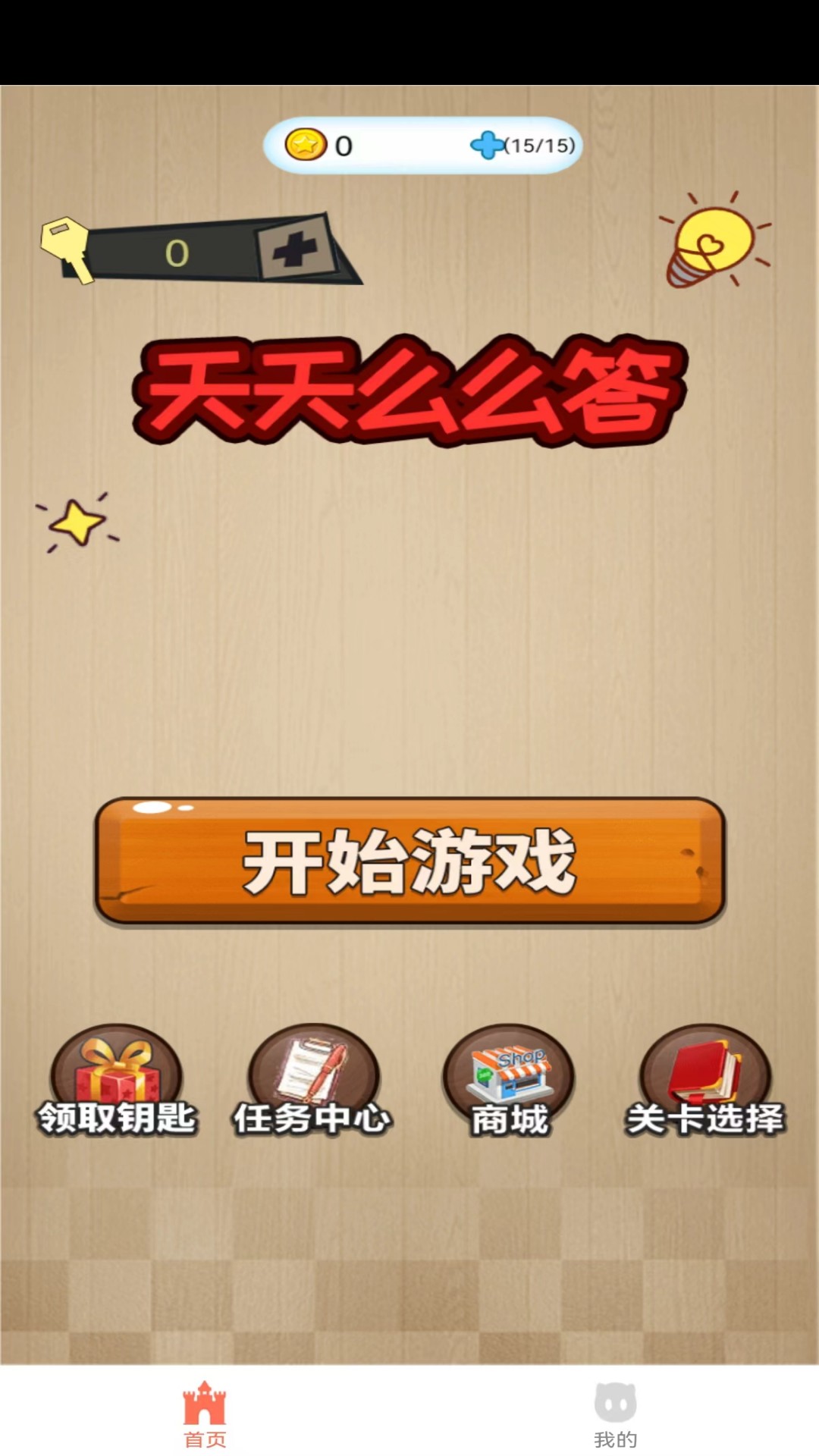The height and width of the screenshot is (1456, 819).
Task: Switch to the 我的 profile tab
Action: click(615, 1414)
